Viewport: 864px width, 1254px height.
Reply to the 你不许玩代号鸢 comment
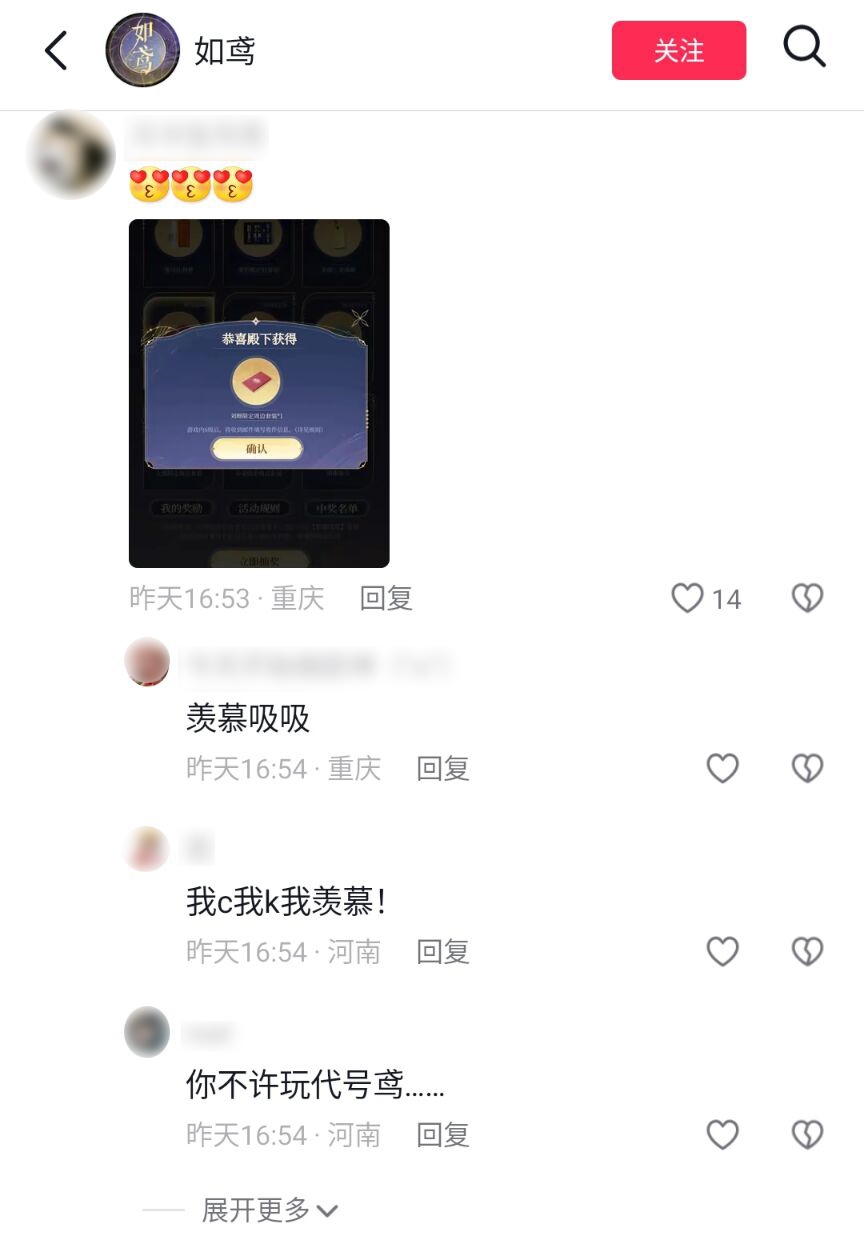click(x=443, y=1134)
